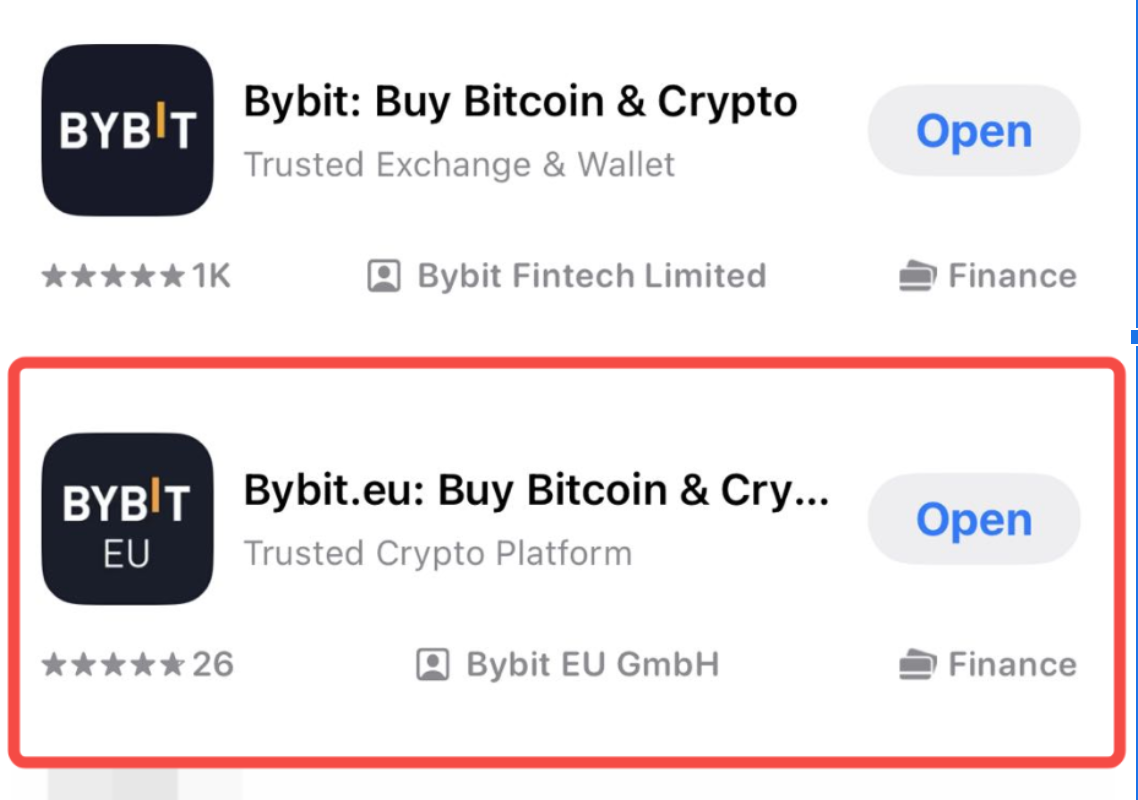Open the Bybit.eu app

[x=973, y=519]
